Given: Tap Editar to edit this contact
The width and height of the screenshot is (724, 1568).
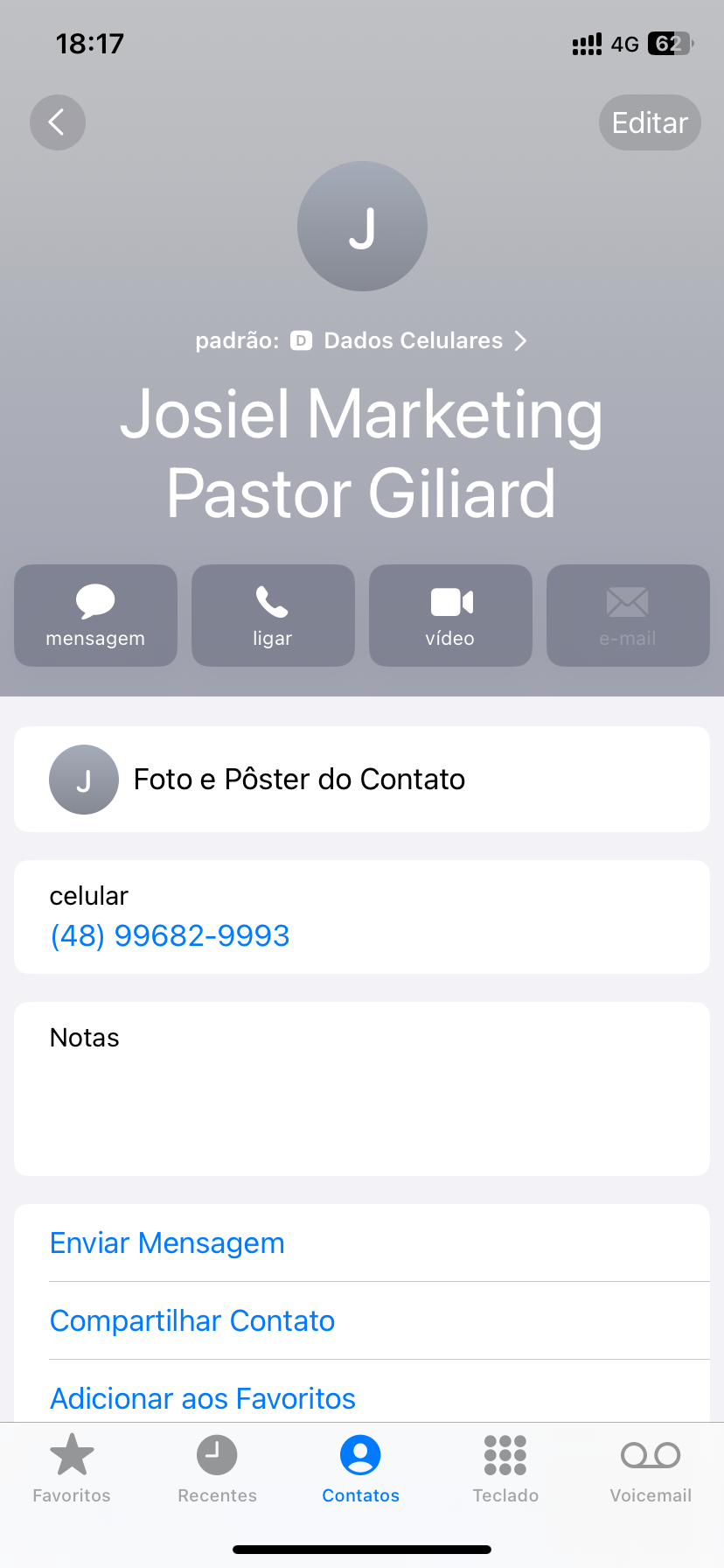Looking at the screenshot, I should tap(650, 122).
